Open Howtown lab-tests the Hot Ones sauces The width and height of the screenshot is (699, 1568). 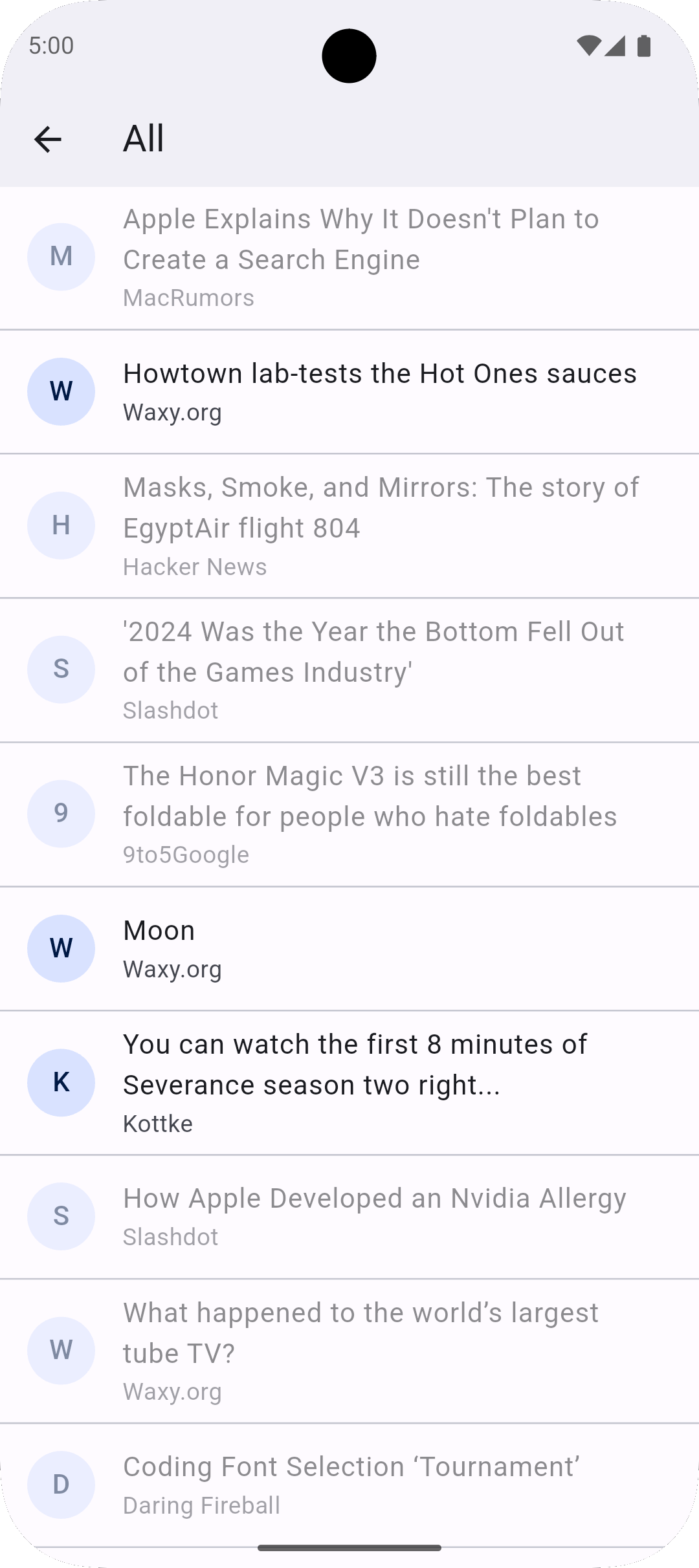(379, 391)
